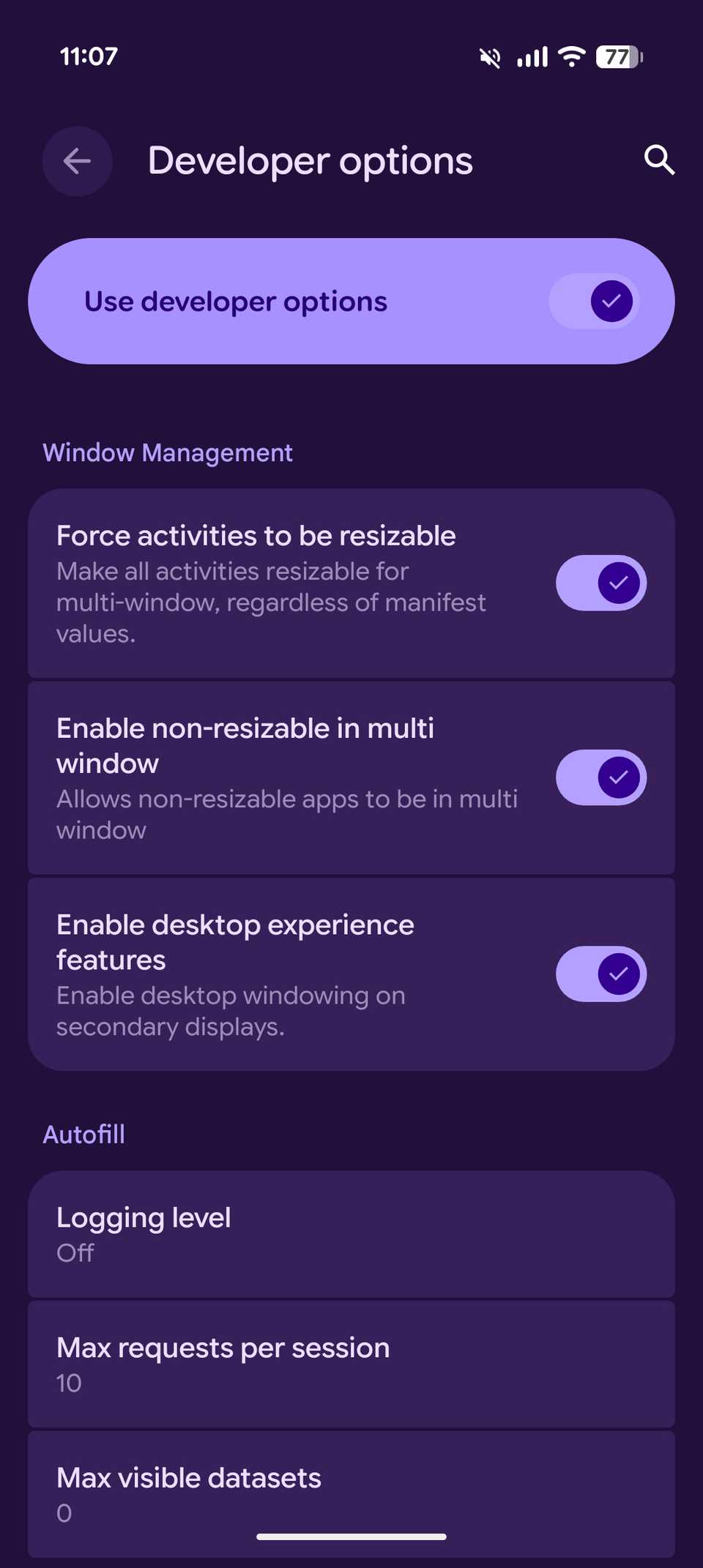
Task: Click the clock showing 11:07
Action: click(86, 55)
